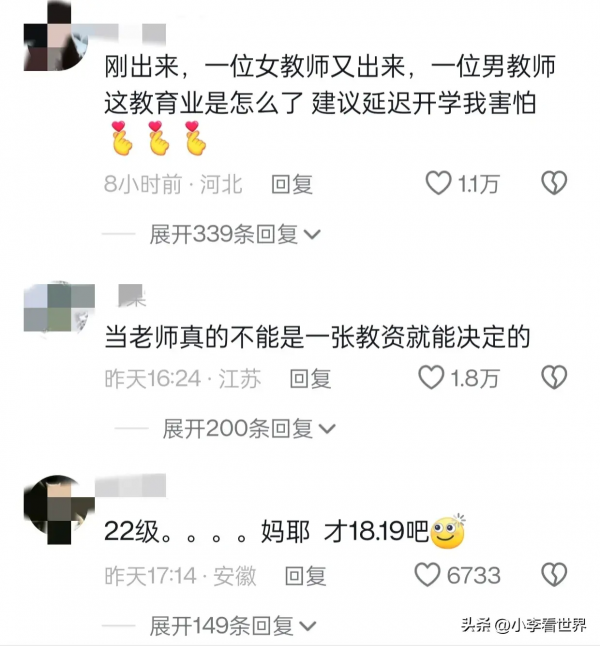Dislike the comment posted 昨天16:24 from 江苏
This screenshot has width=600, height=646.
coord(553,378)
